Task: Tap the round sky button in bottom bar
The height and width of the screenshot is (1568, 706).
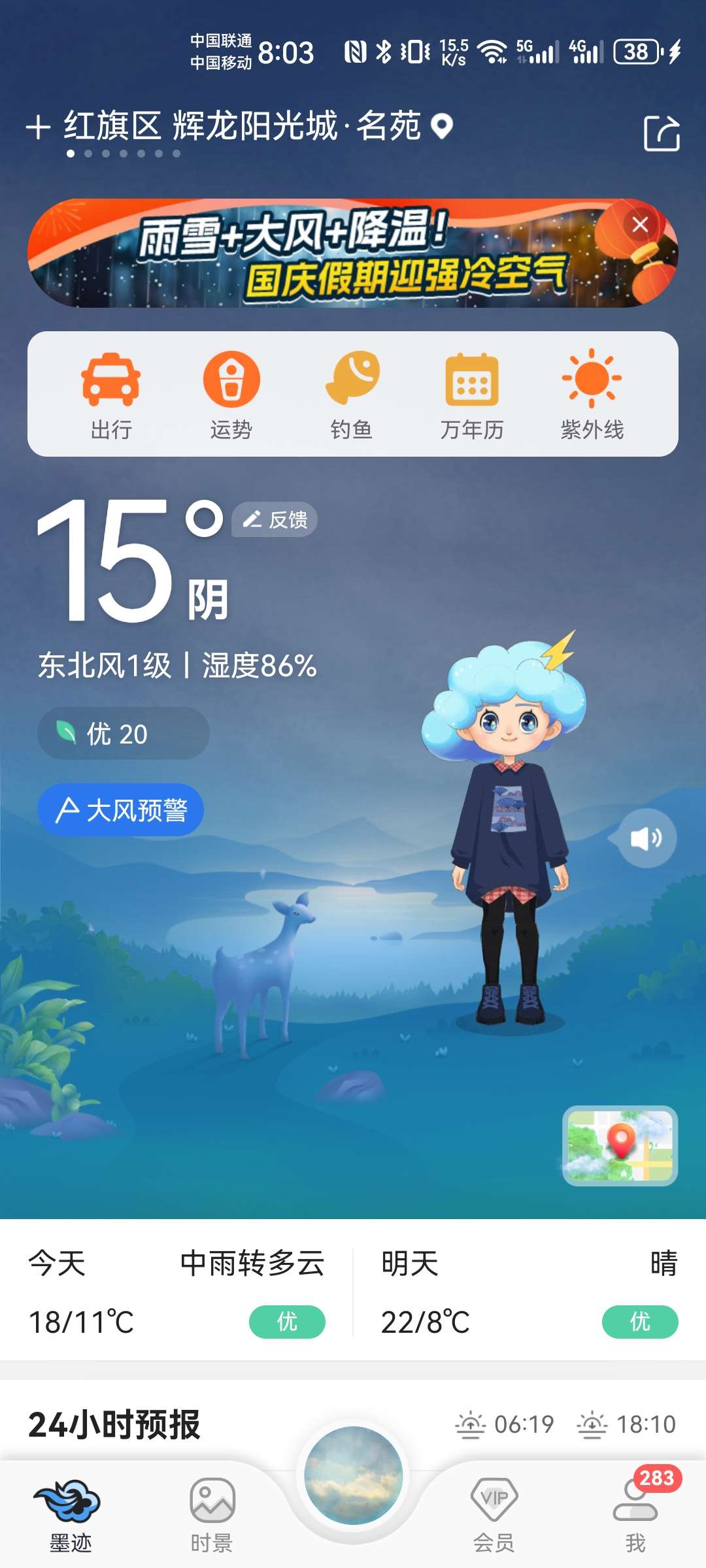Action: (353, 1475)
